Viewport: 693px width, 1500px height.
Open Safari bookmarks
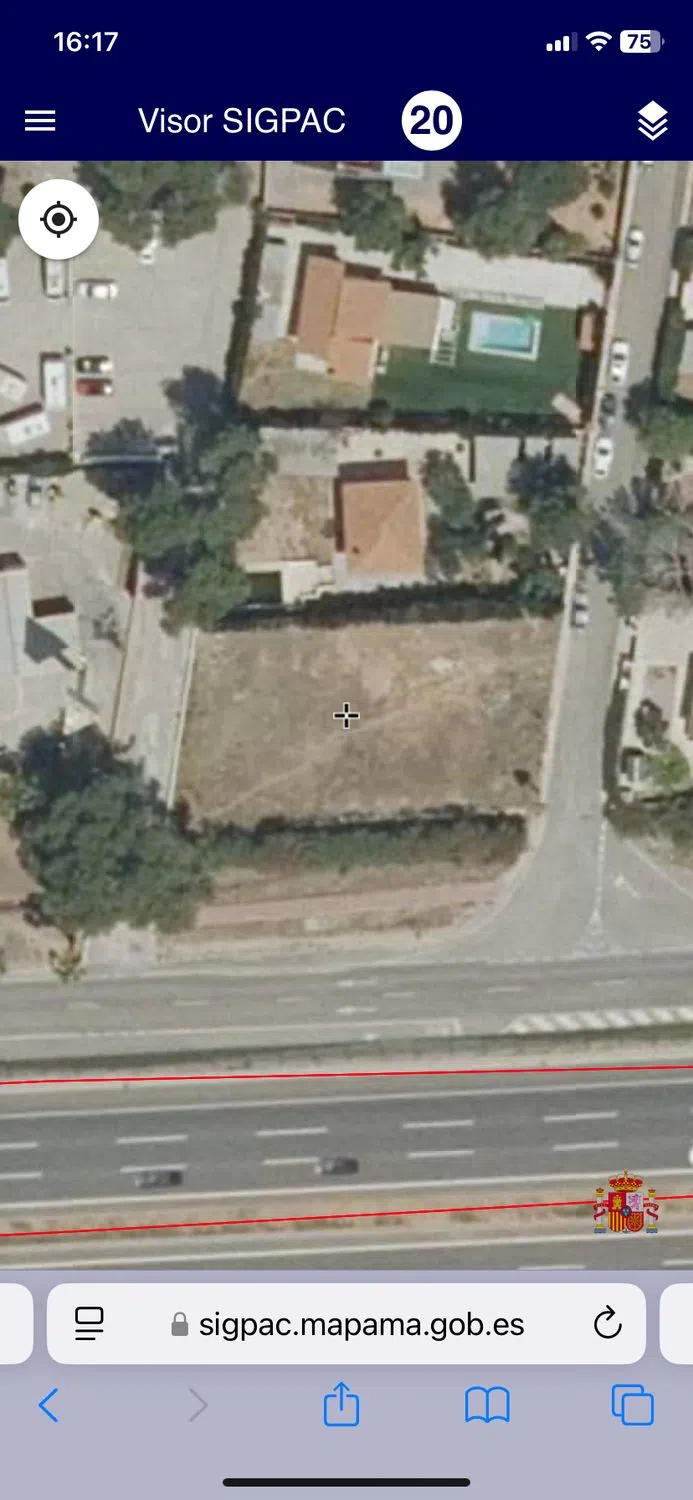click(x=487, y=1406)
